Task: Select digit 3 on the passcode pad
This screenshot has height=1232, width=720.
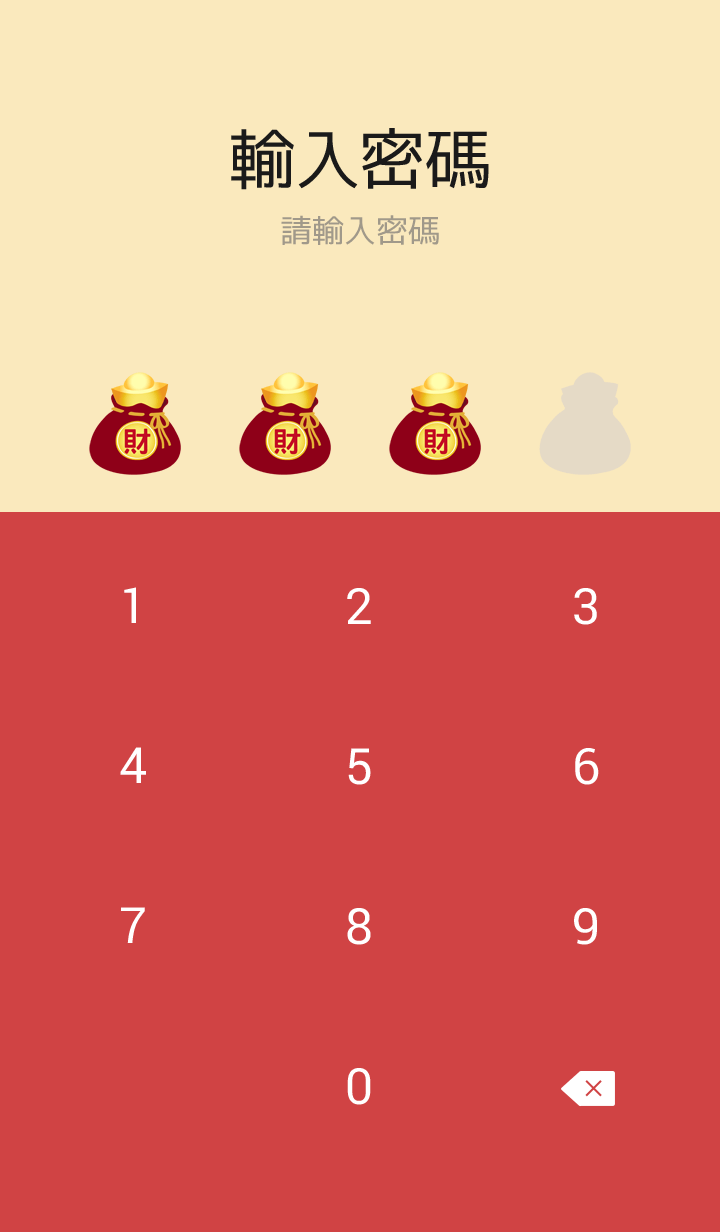Action: click(586, 607)
